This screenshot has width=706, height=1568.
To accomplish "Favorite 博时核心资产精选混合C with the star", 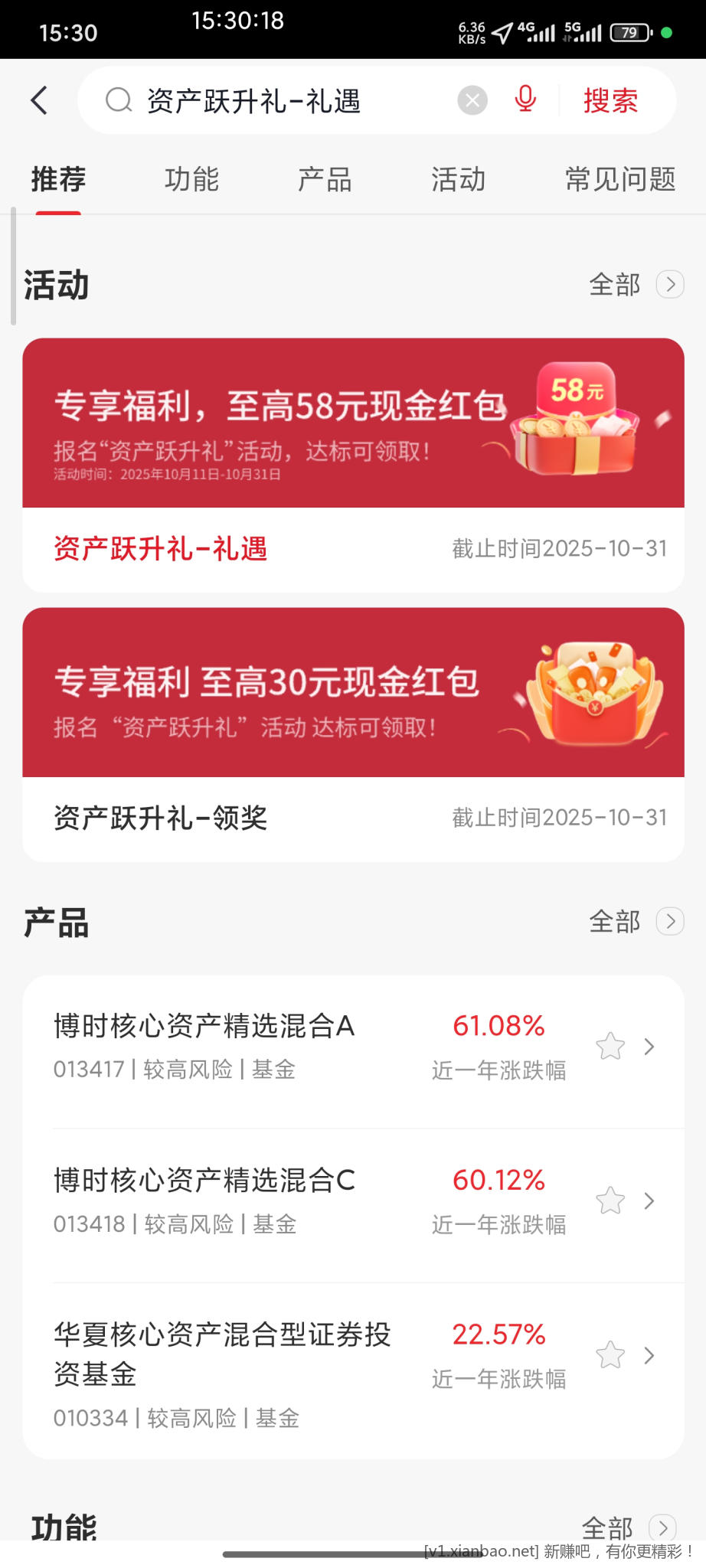I will (610, 1200).
